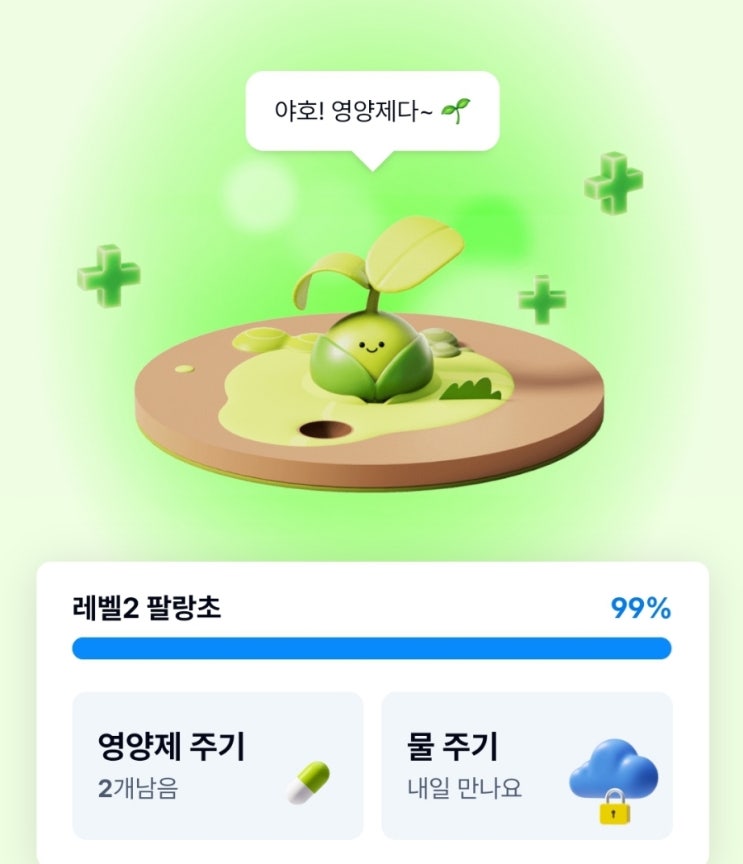Tap the 영양제 주기 button
743x864 pixels.
click(218, 765)
